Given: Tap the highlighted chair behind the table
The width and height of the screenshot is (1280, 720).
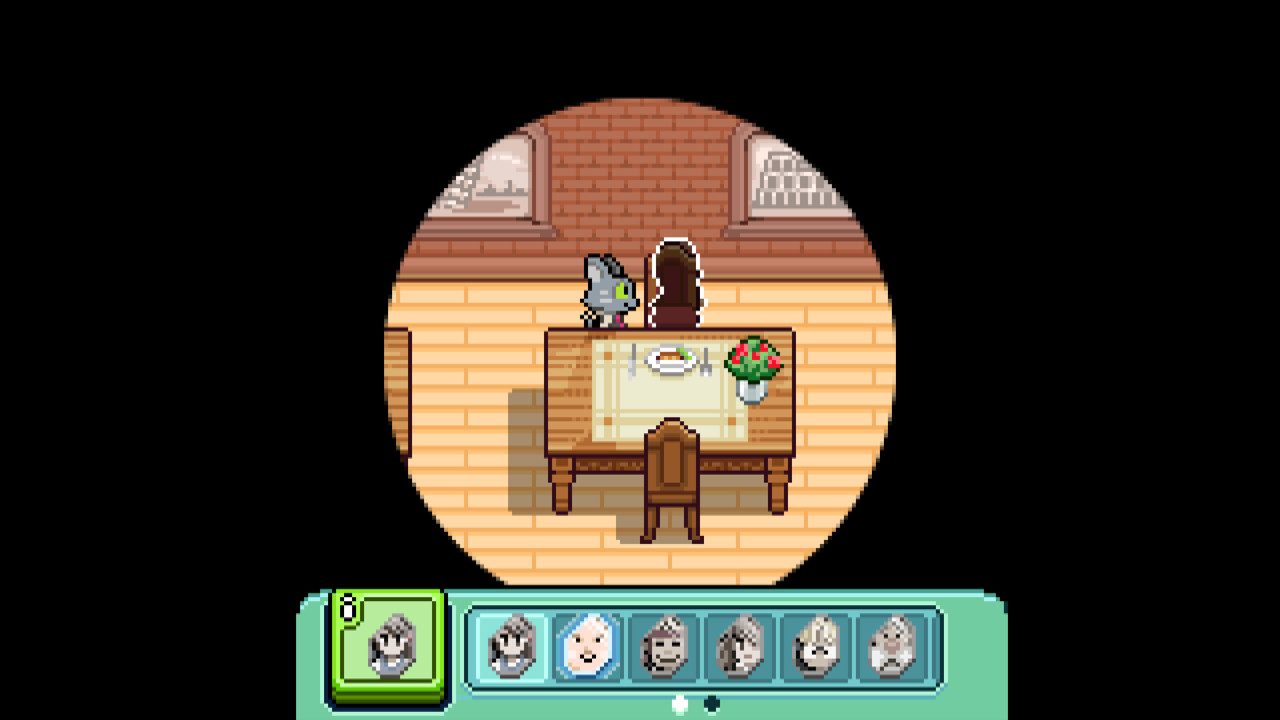Looking at the screenshot, I should coord(675,283).
